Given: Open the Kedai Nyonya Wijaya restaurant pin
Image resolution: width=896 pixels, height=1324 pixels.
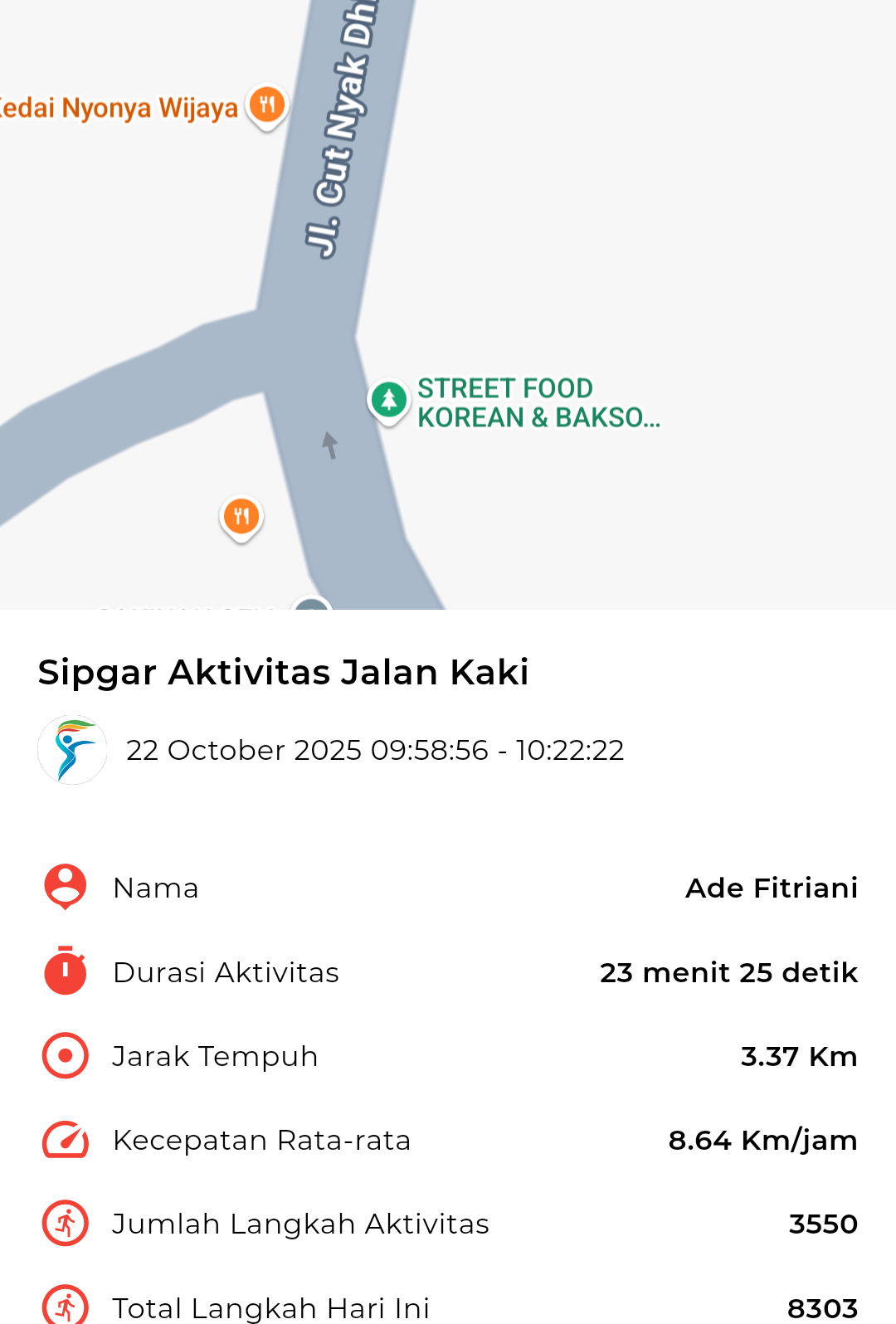Looking at the screenshot, I should click(x=267, y=105).
